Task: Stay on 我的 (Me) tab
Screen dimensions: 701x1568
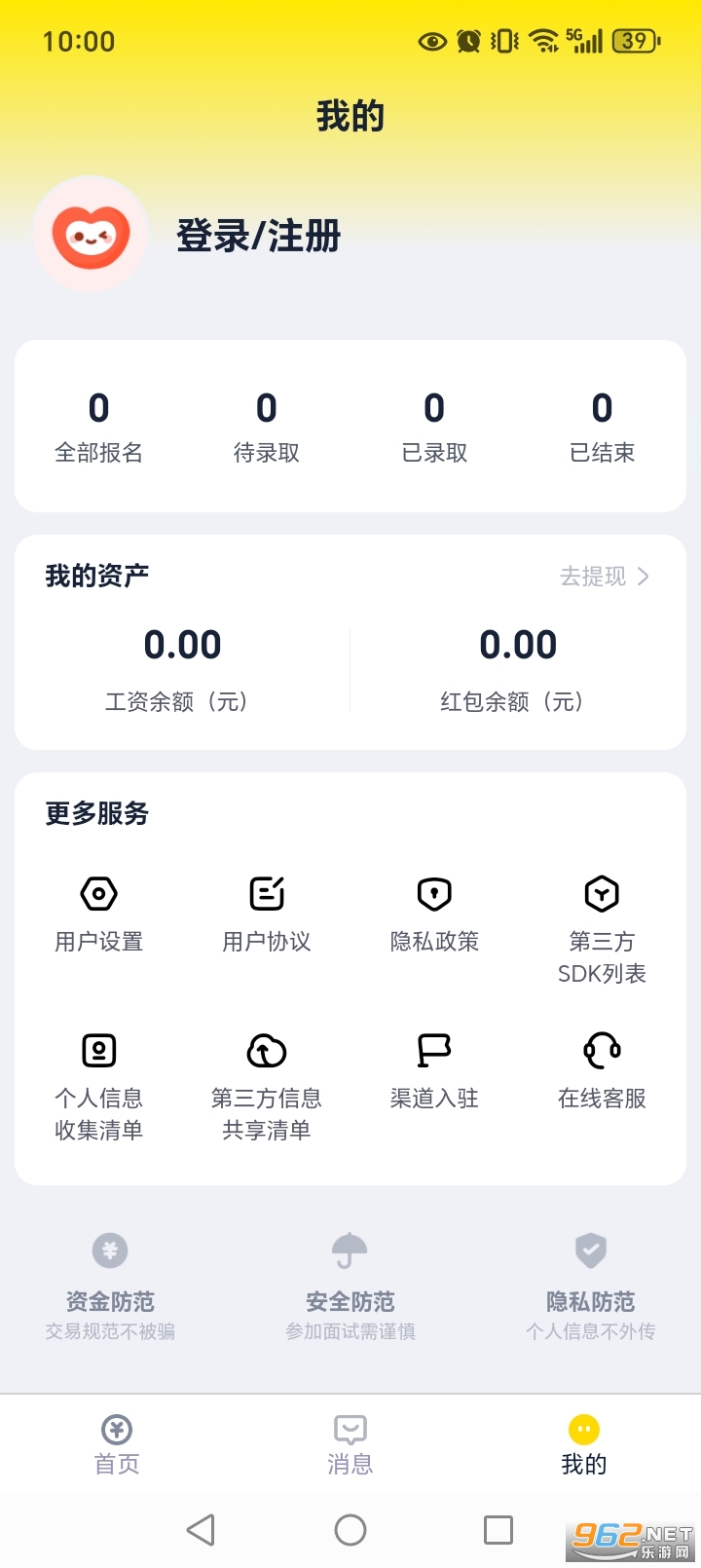Action: click(x=583, y=1443)
